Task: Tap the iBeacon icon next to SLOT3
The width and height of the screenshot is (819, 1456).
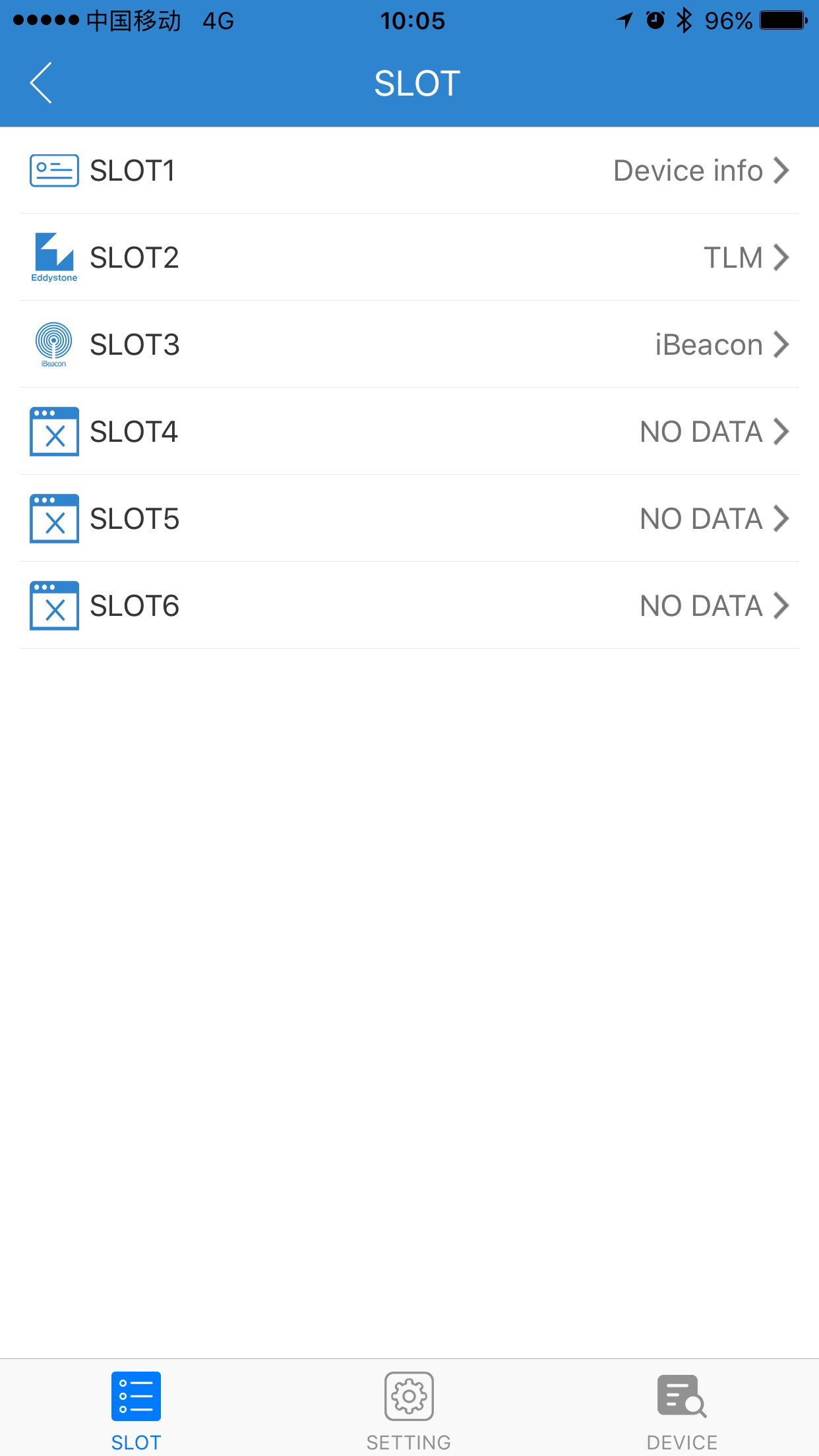Action: click(x=54, y=344)
